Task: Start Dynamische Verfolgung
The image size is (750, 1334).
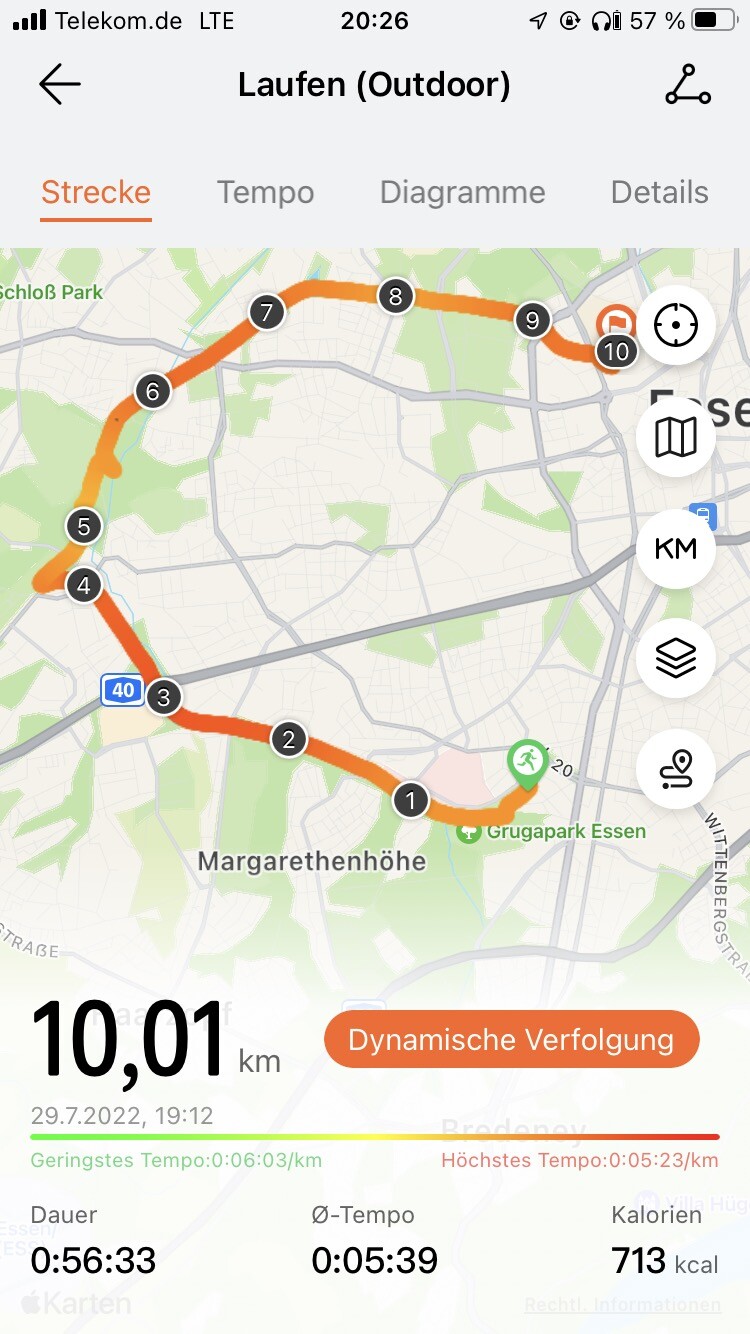Action: pos(511,1039)
